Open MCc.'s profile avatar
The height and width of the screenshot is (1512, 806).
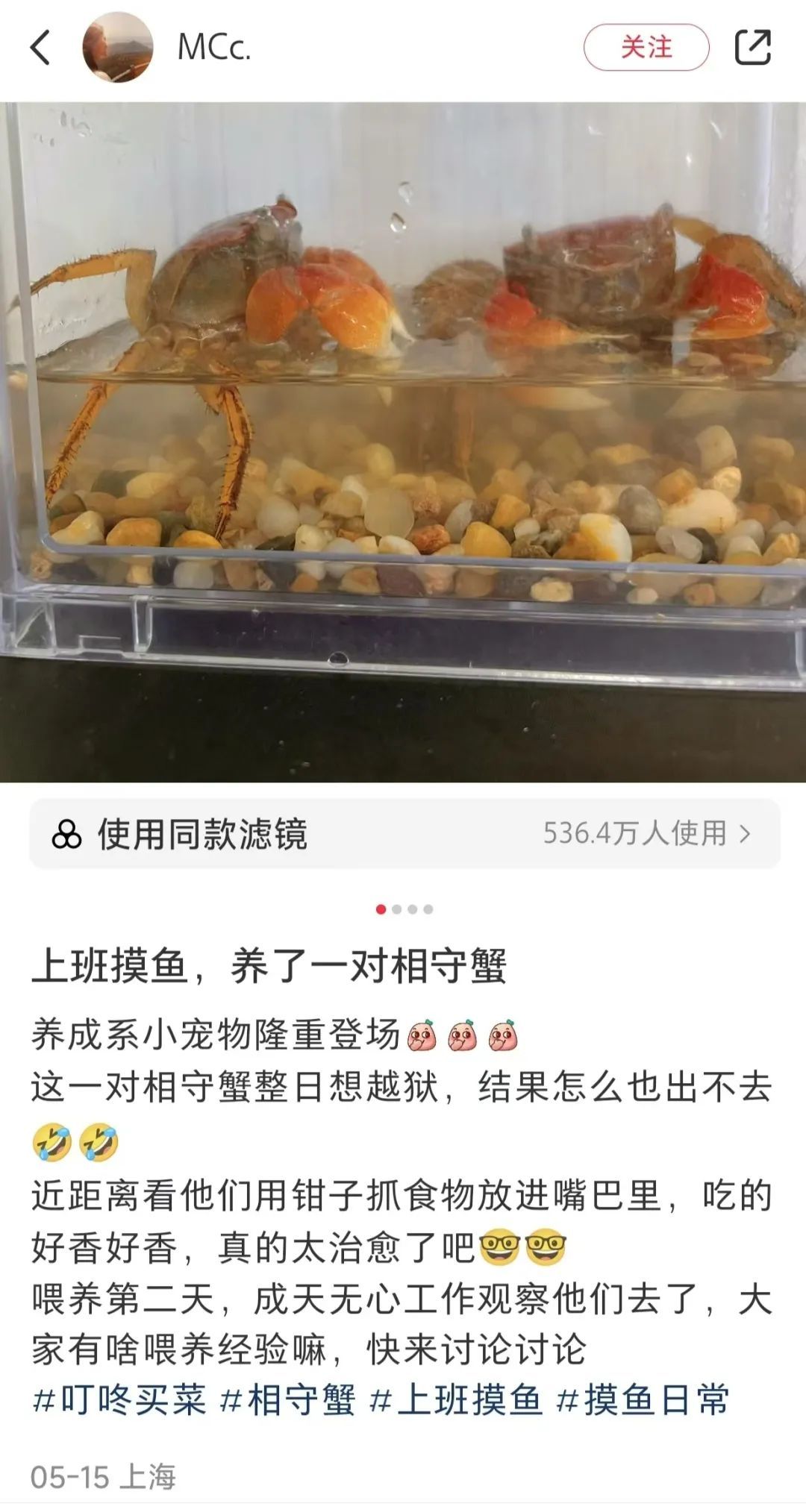point(110,45)
